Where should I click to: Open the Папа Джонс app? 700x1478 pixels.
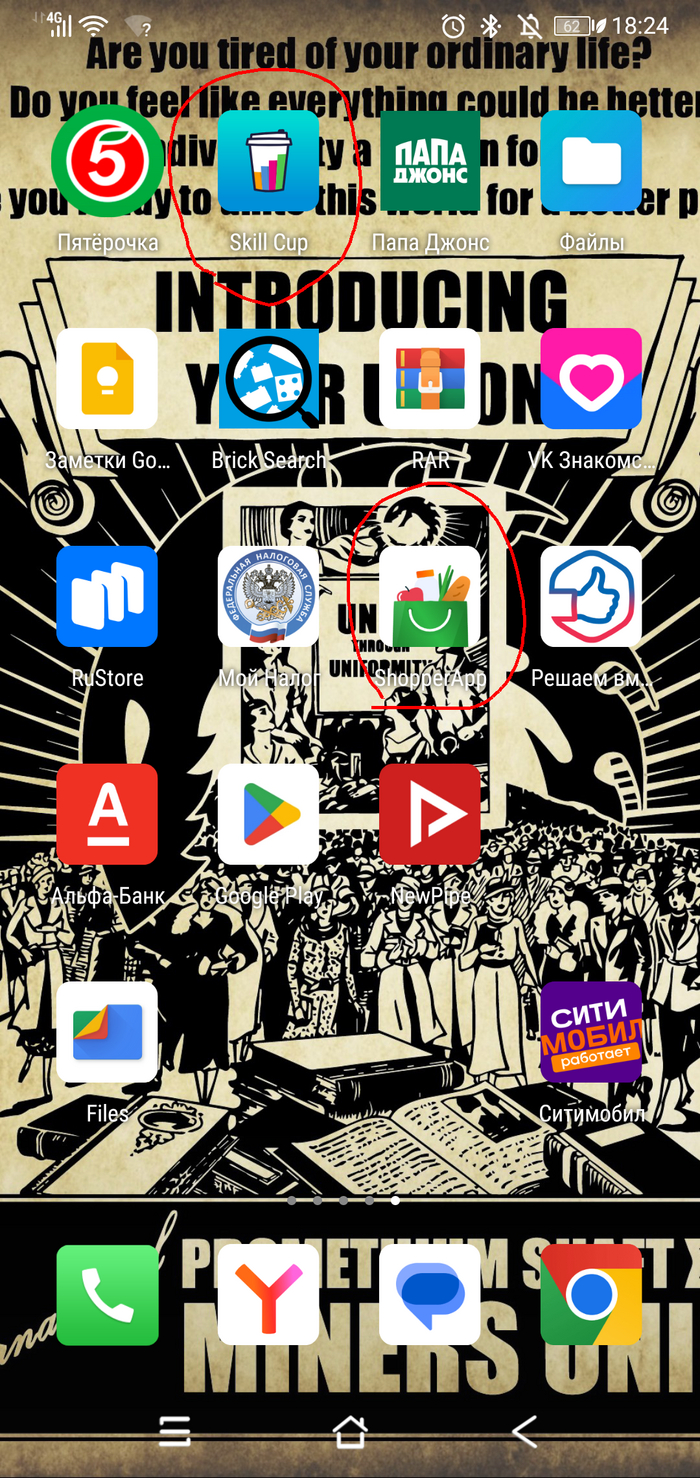[430, 160]
